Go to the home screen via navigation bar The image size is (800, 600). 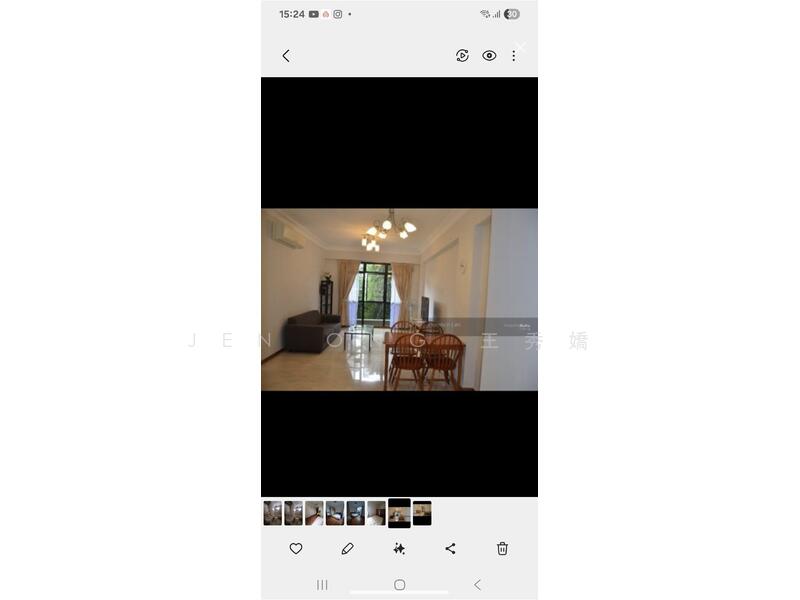399,584
